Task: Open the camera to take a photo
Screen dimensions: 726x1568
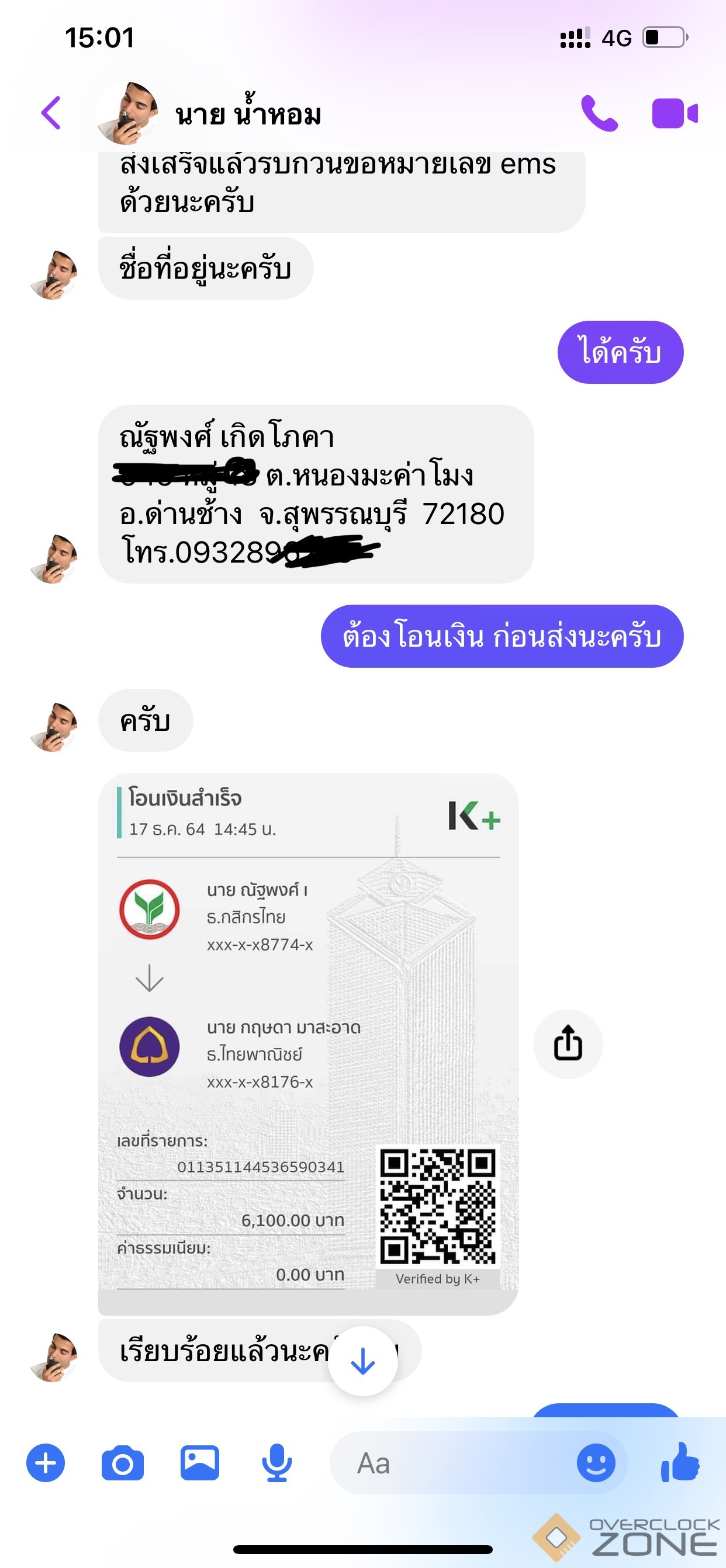Action: tap(122, 1463)
